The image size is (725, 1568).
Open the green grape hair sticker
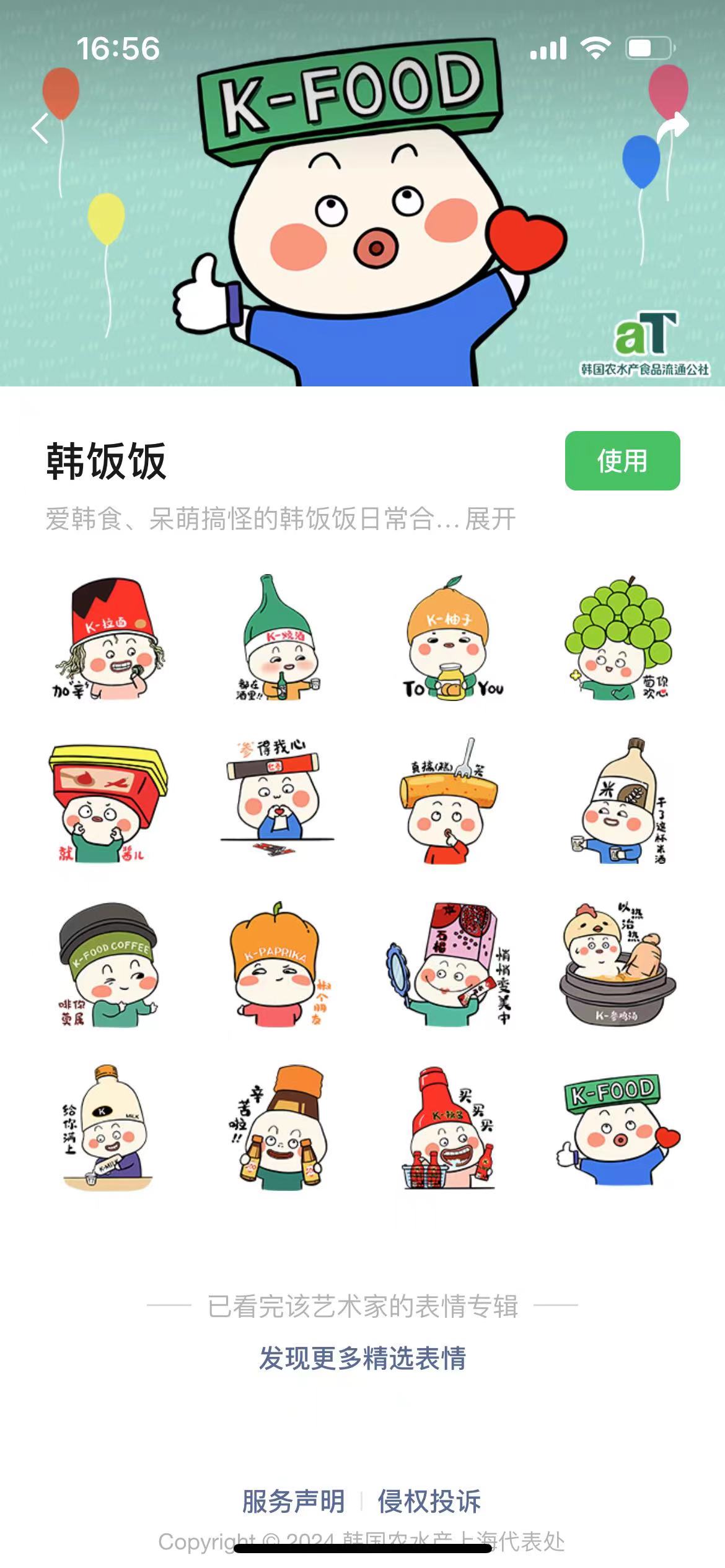pos(618,638)
